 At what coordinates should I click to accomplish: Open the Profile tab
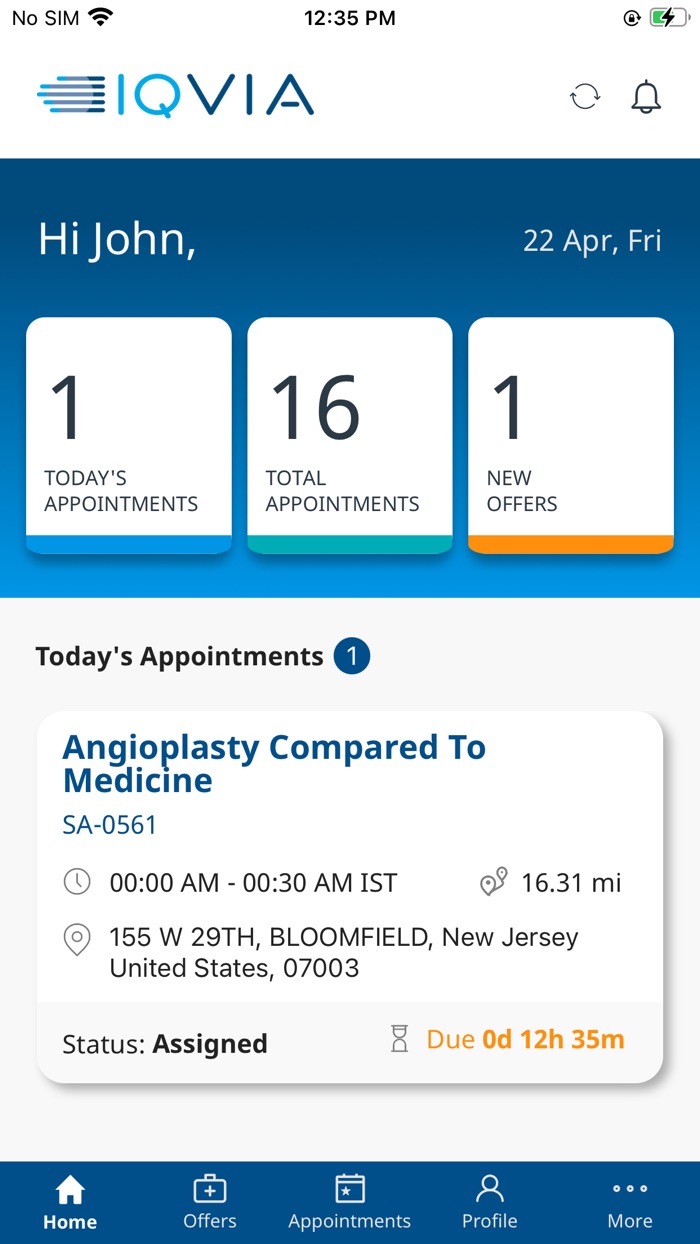490,1203
